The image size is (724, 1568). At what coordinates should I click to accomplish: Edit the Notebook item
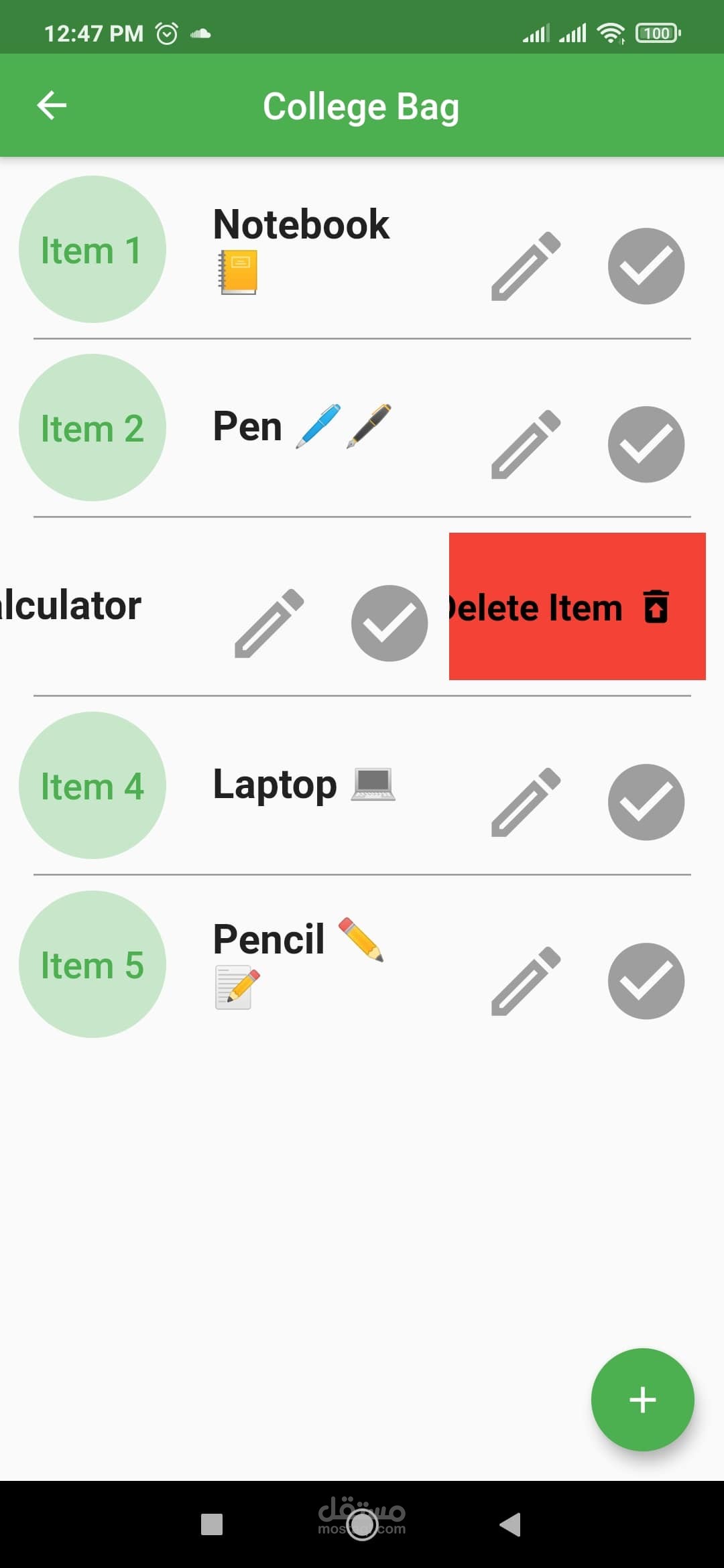(x=526, y=266)
